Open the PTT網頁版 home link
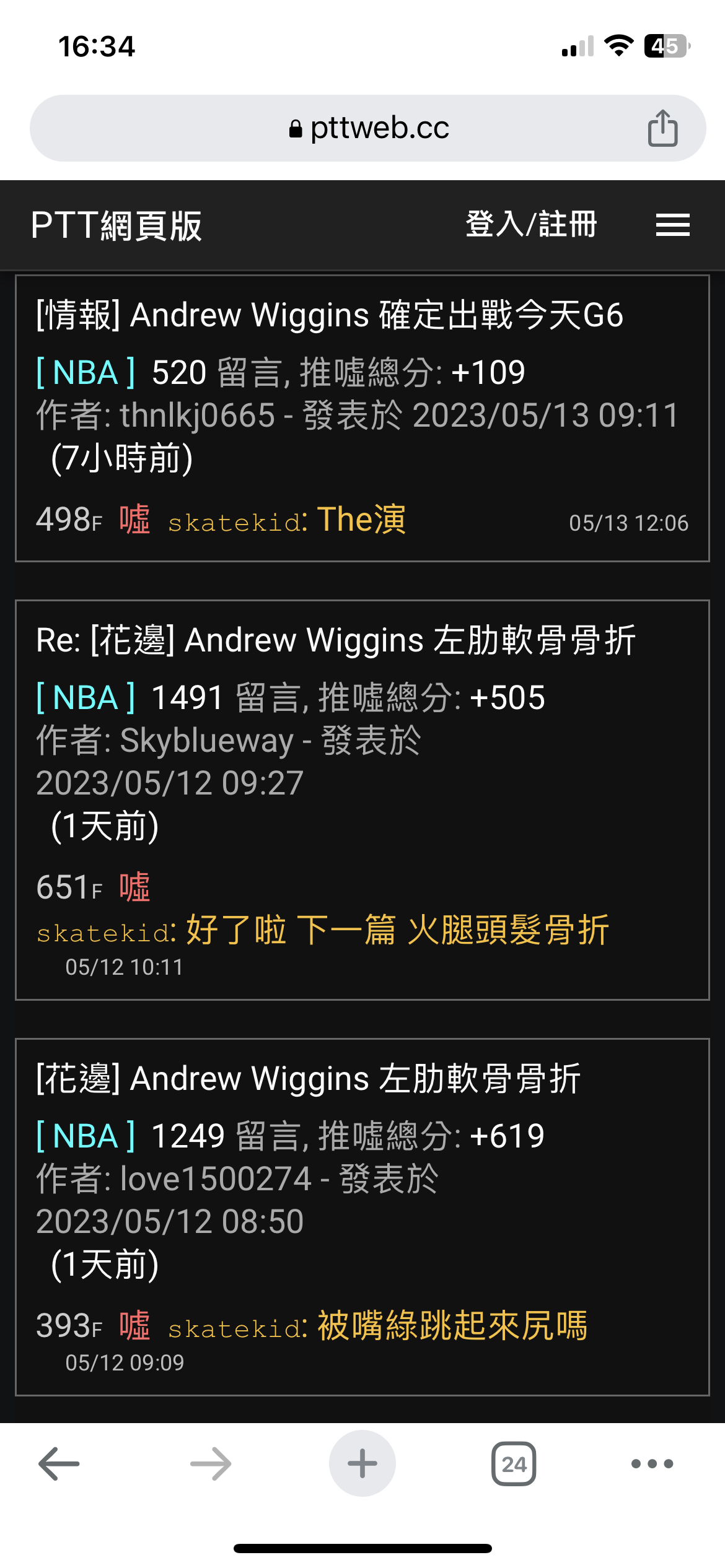725x1568 pixels. click(x=116, y=225)
